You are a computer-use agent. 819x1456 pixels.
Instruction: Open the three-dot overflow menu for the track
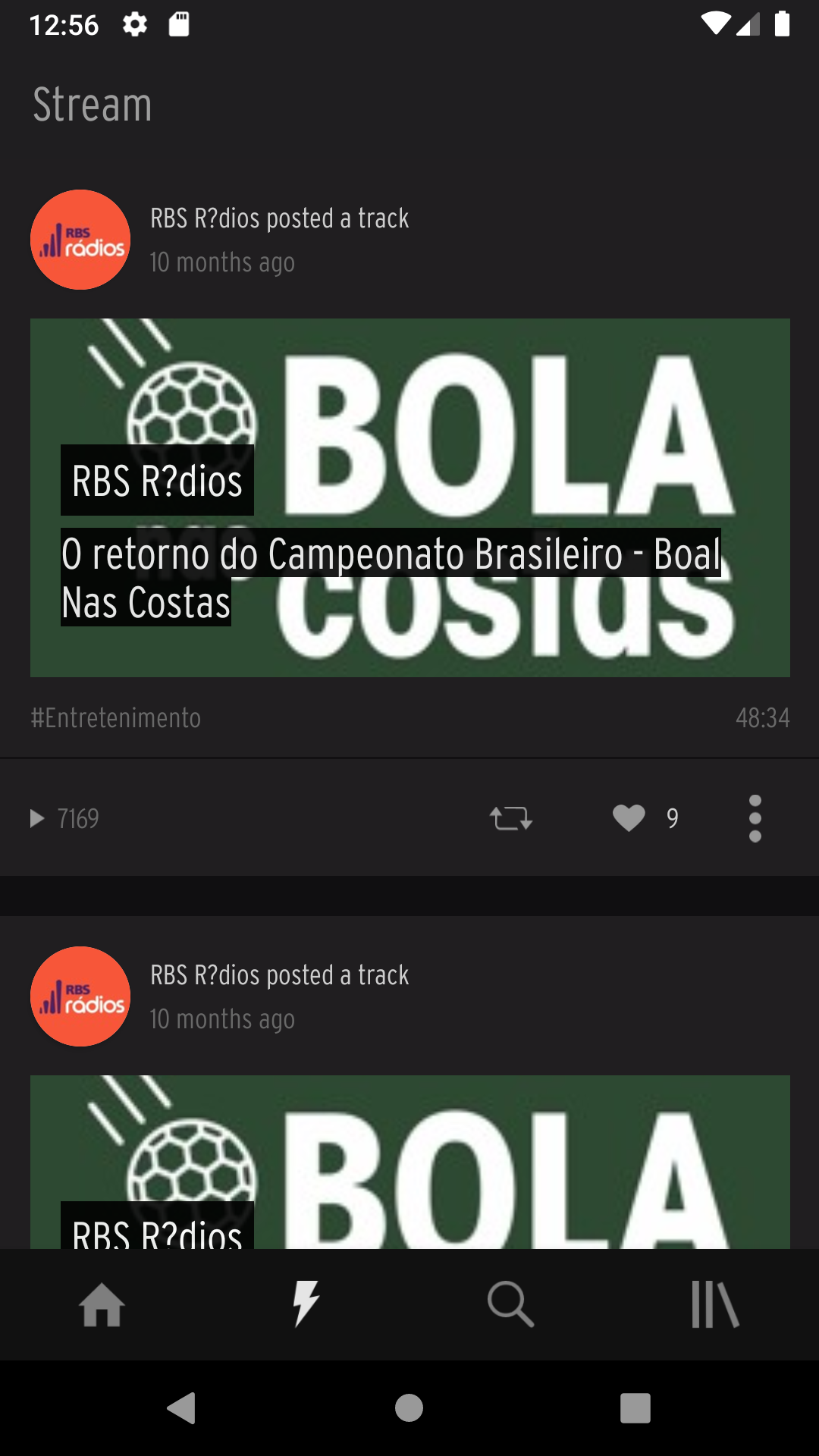pyautogui.click(x=755, y=818)
